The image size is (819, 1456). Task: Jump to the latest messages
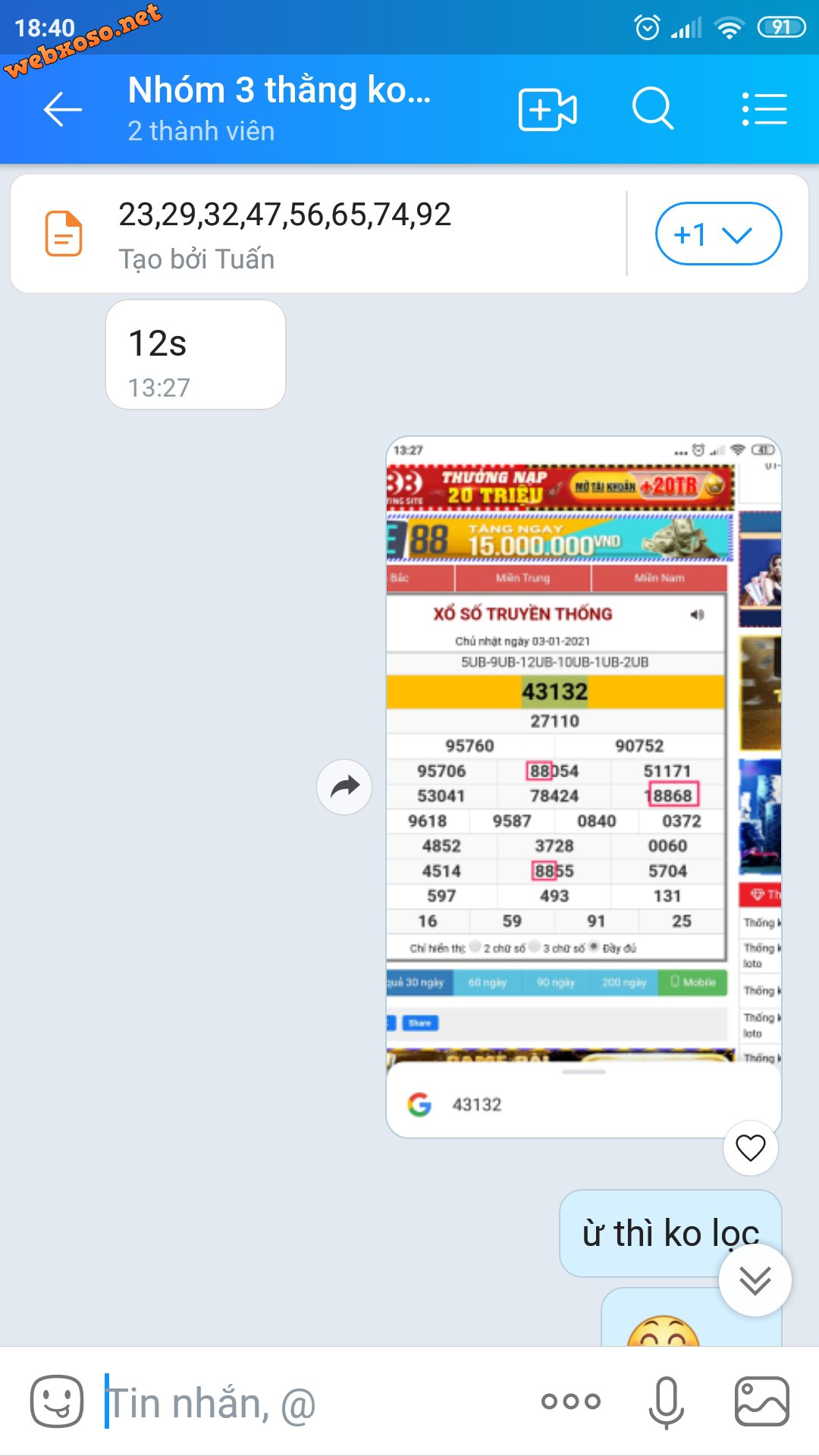click(x=755, y=1280)
